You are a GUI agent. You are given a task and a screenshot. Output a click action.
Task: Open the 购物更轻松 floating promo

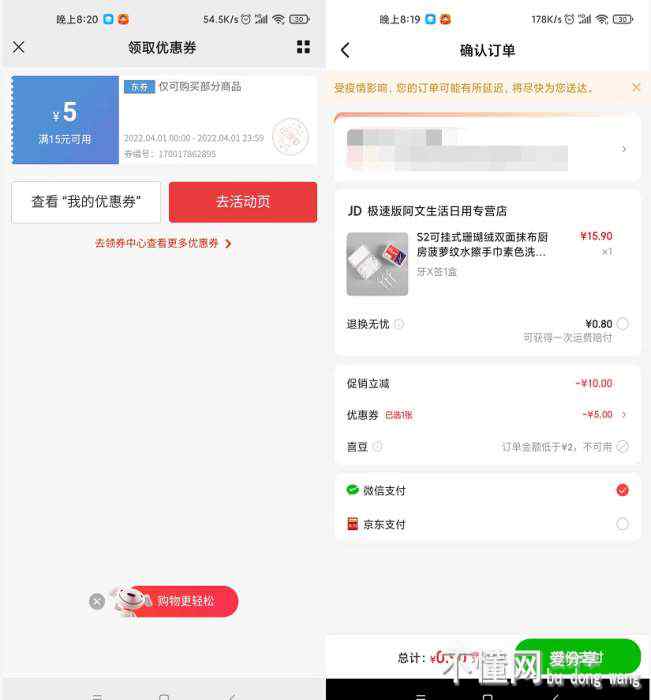click(180, 601)
